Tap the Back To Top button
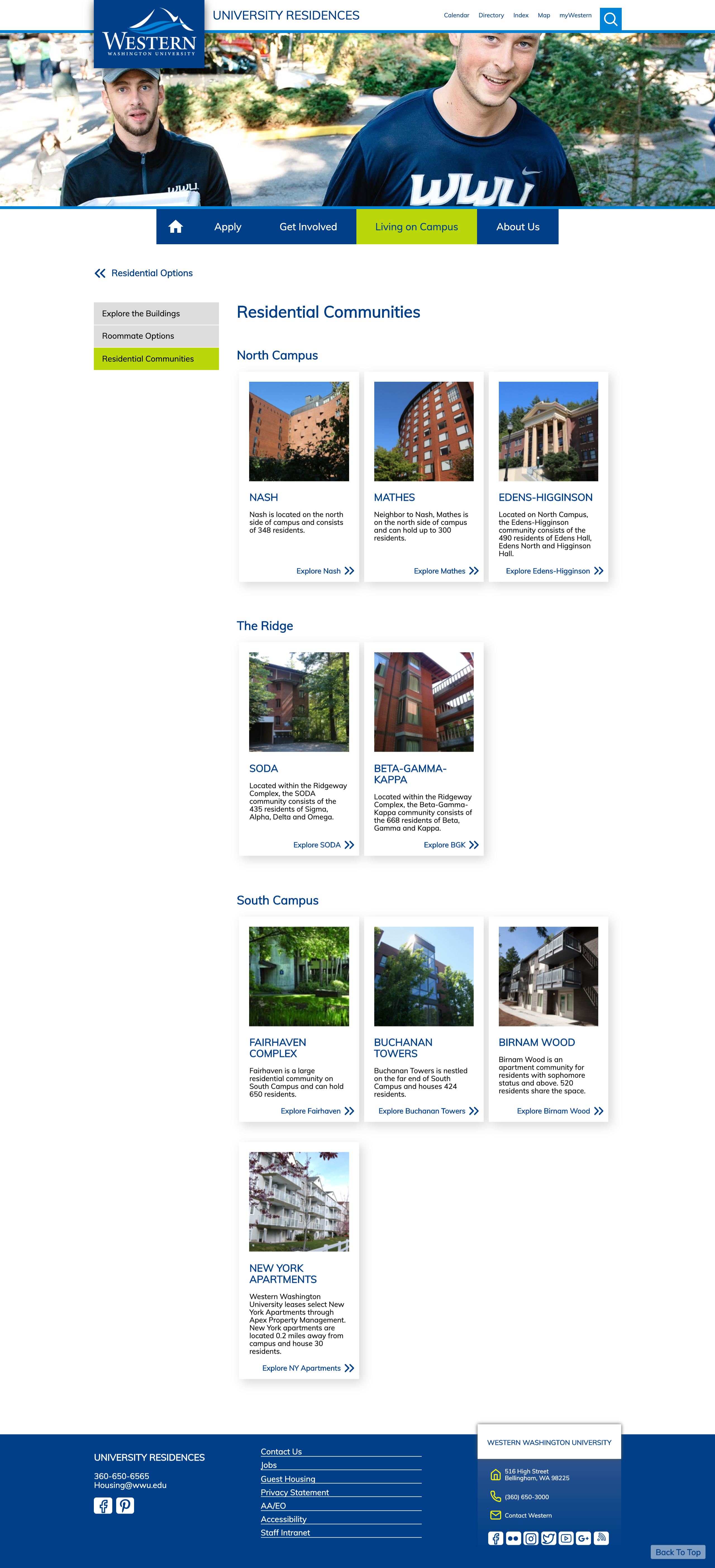This screenshot has width=715, height=1568. tap(677, 1552)
